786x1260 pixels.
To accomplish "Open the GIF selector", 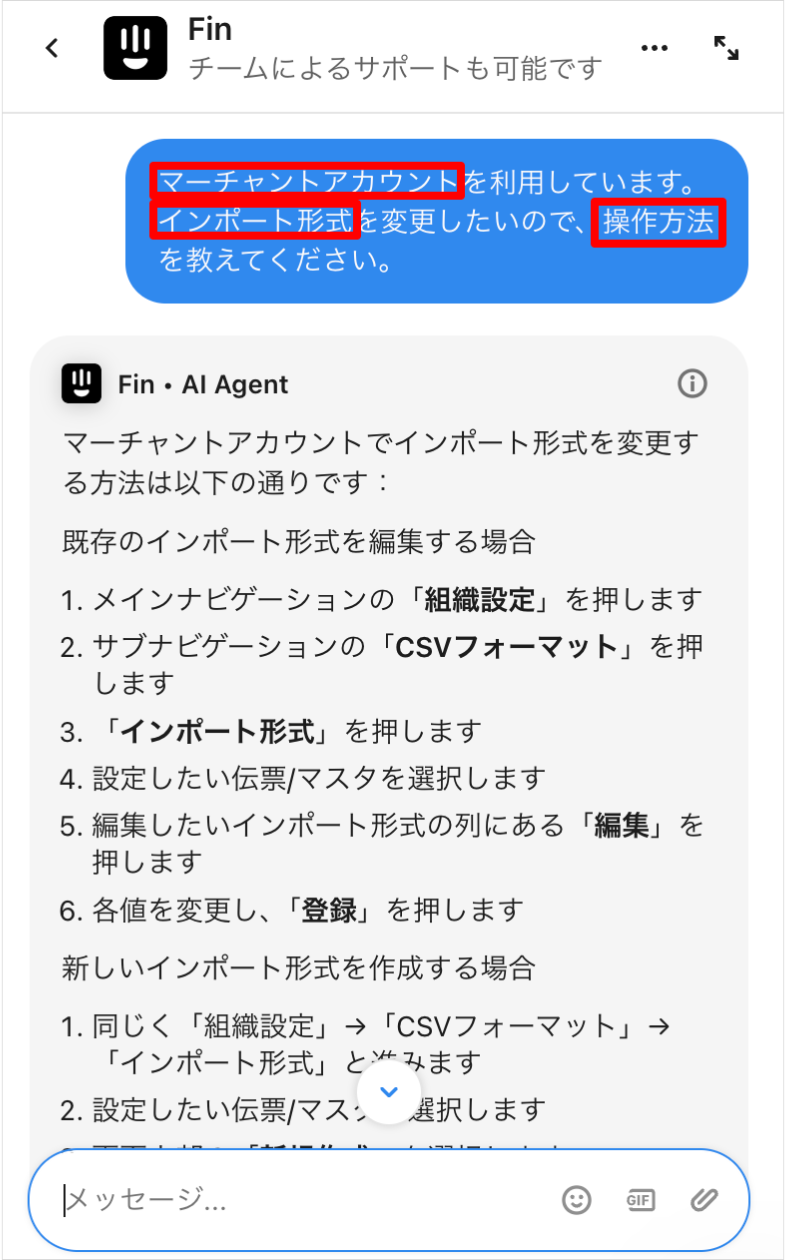I will 640,1200.
